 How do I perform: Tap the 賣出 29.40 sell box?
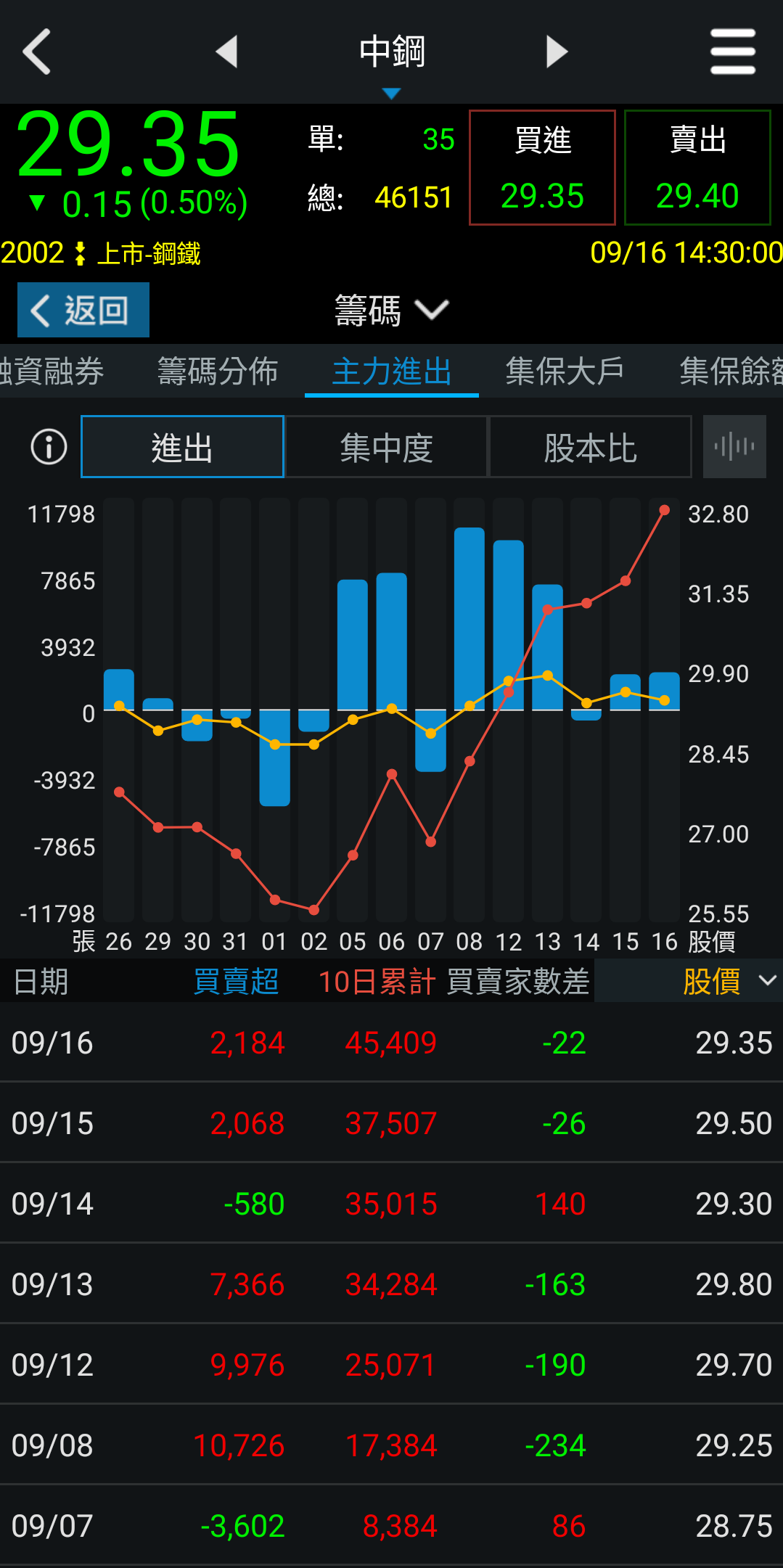click(x=697, y=168)
